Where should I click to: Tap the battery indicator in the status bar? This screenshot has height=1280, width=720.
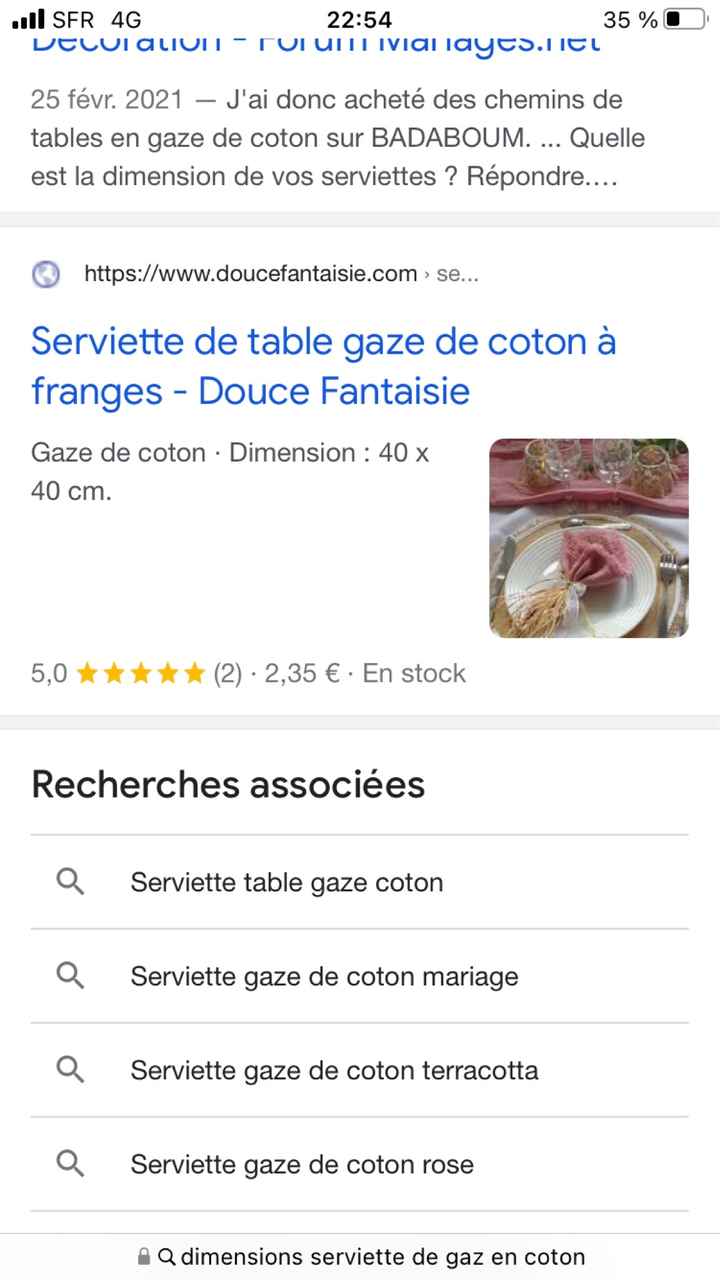[x=688, y=18]
